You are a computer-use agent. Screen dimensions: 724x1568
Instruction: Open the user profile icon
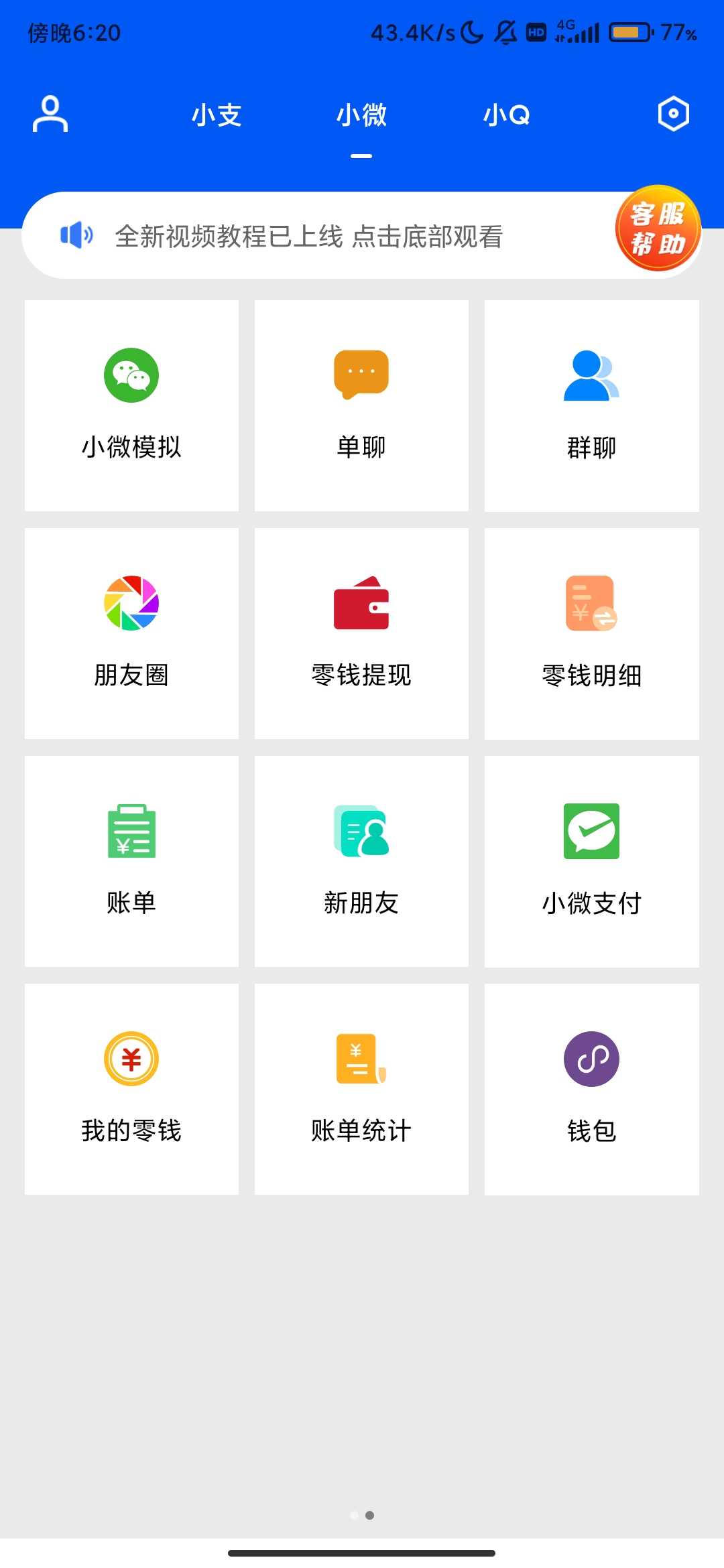[x=50, y=114]
